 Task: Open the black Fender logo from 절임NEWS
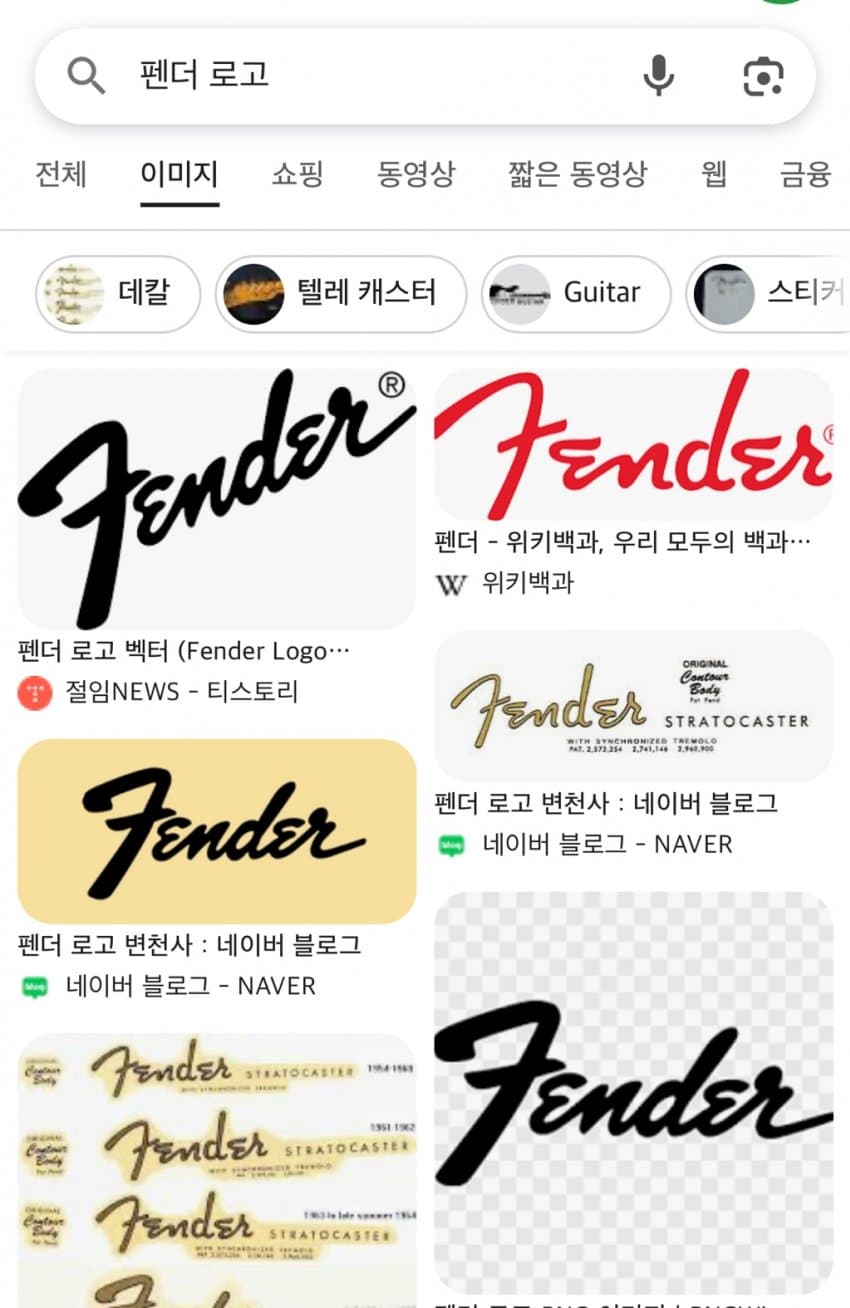click(x=217, y=498)
